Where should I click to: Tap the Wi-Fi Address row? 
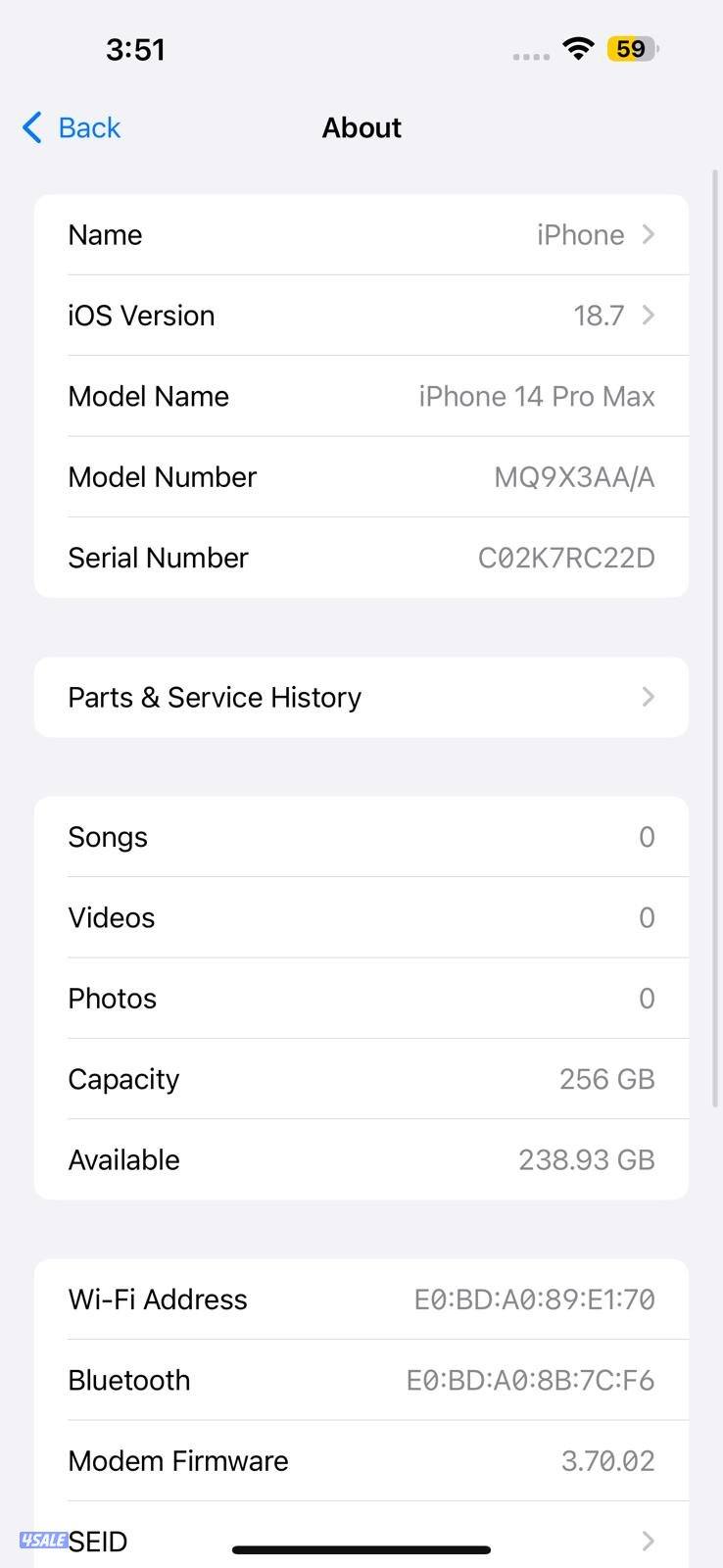click(x=361, y=1298)
